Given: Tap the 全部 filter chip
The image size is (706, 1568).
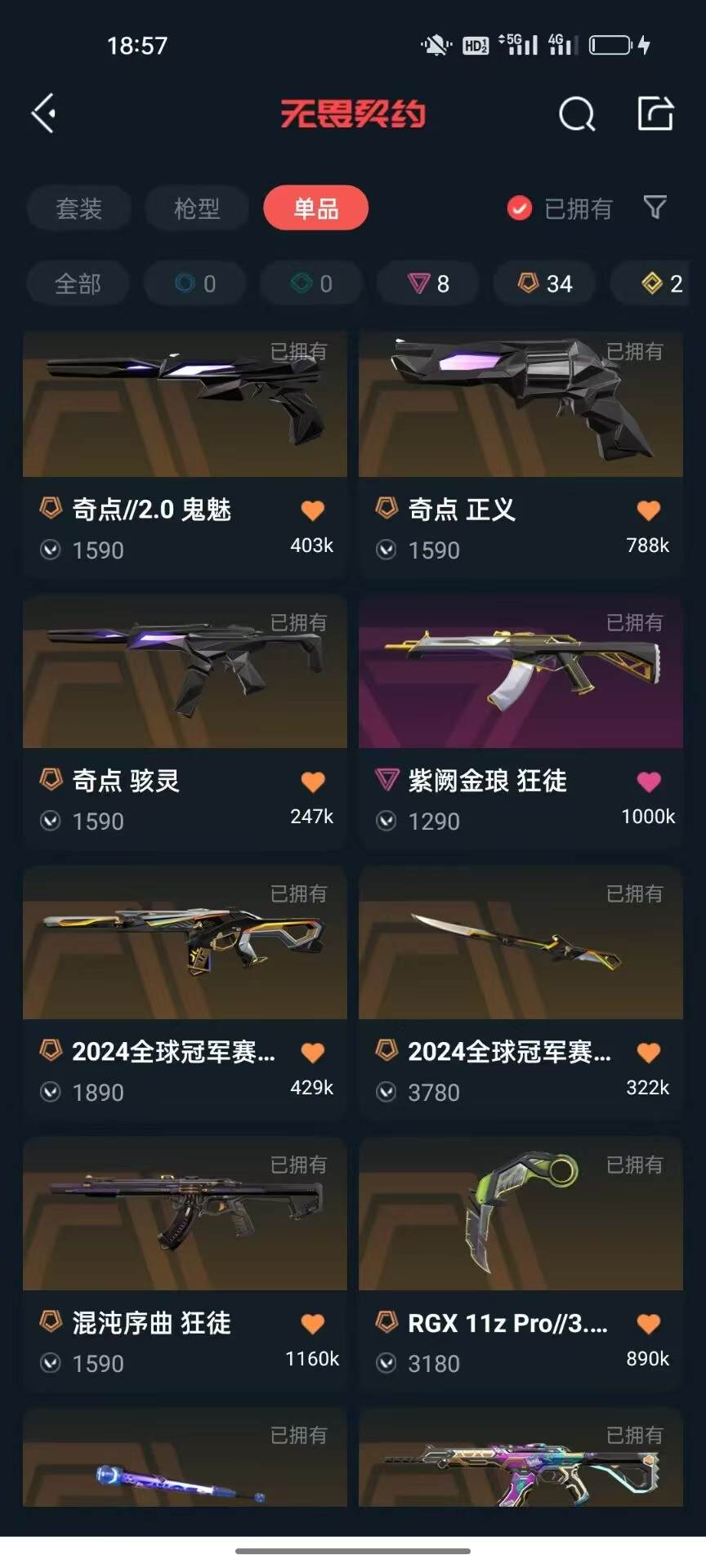Looking at the screenshot, I should [78, 283].
